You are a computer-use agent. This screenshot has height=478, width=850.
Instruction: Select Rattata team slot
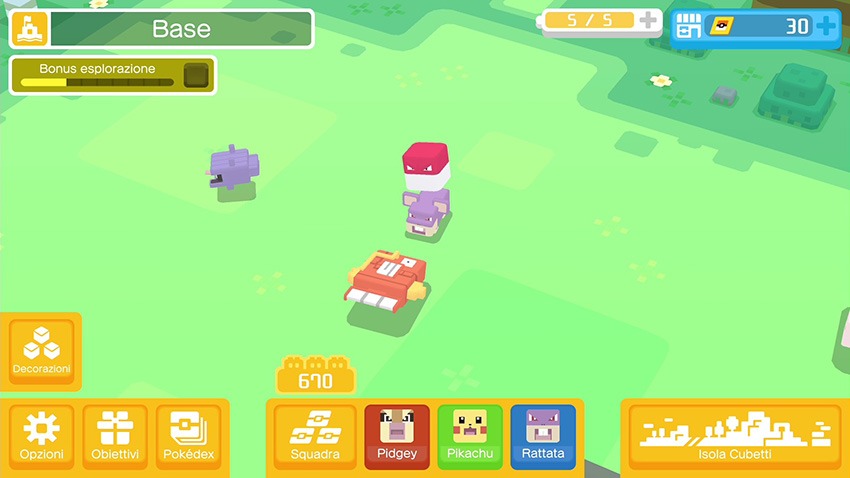coord(543,436)
